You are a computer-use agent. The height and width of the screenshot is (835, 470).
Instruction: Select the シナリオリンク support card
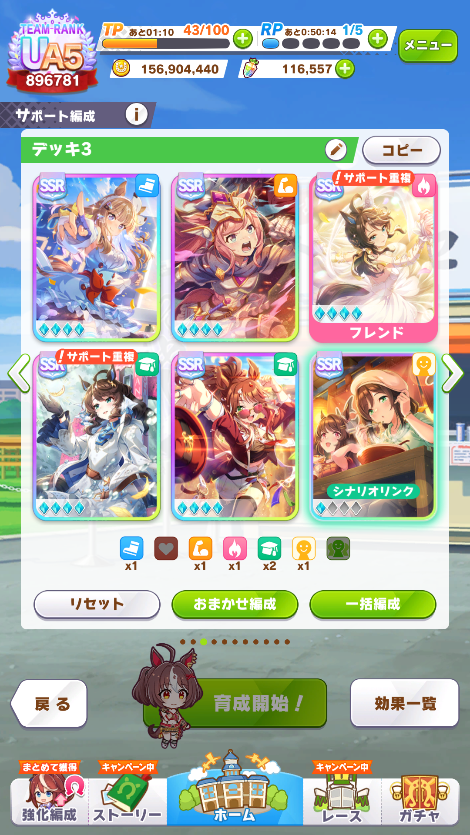(373, 437)
